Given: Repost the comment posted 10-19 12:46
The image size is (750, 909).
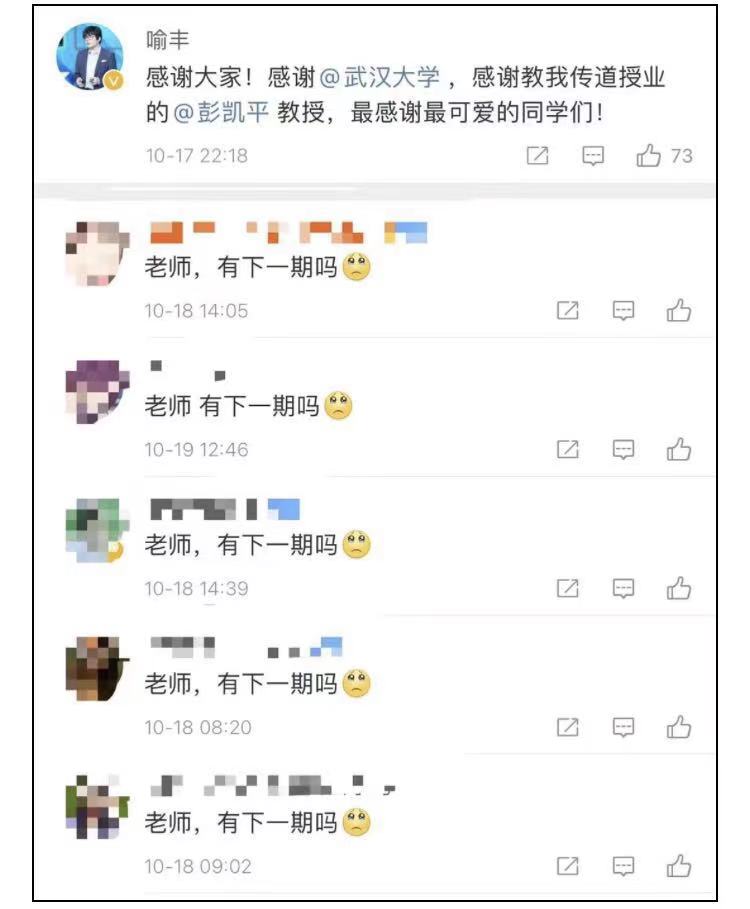Looking at the screenshot, I should pyautogui.click(x=567, y=450).
